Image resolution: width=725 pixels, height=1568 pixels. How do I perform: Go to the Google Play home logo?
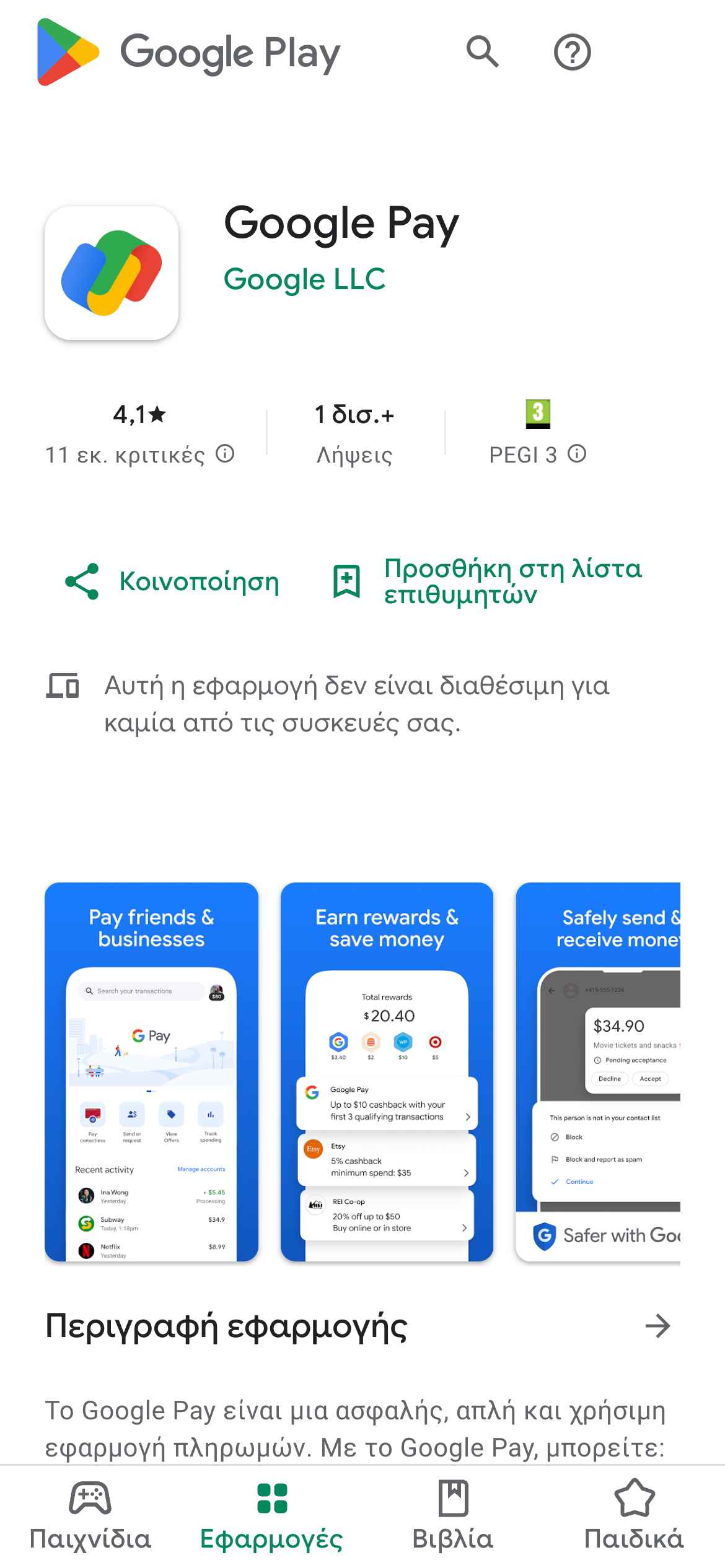pyautogui.click(x=189, y=53)
